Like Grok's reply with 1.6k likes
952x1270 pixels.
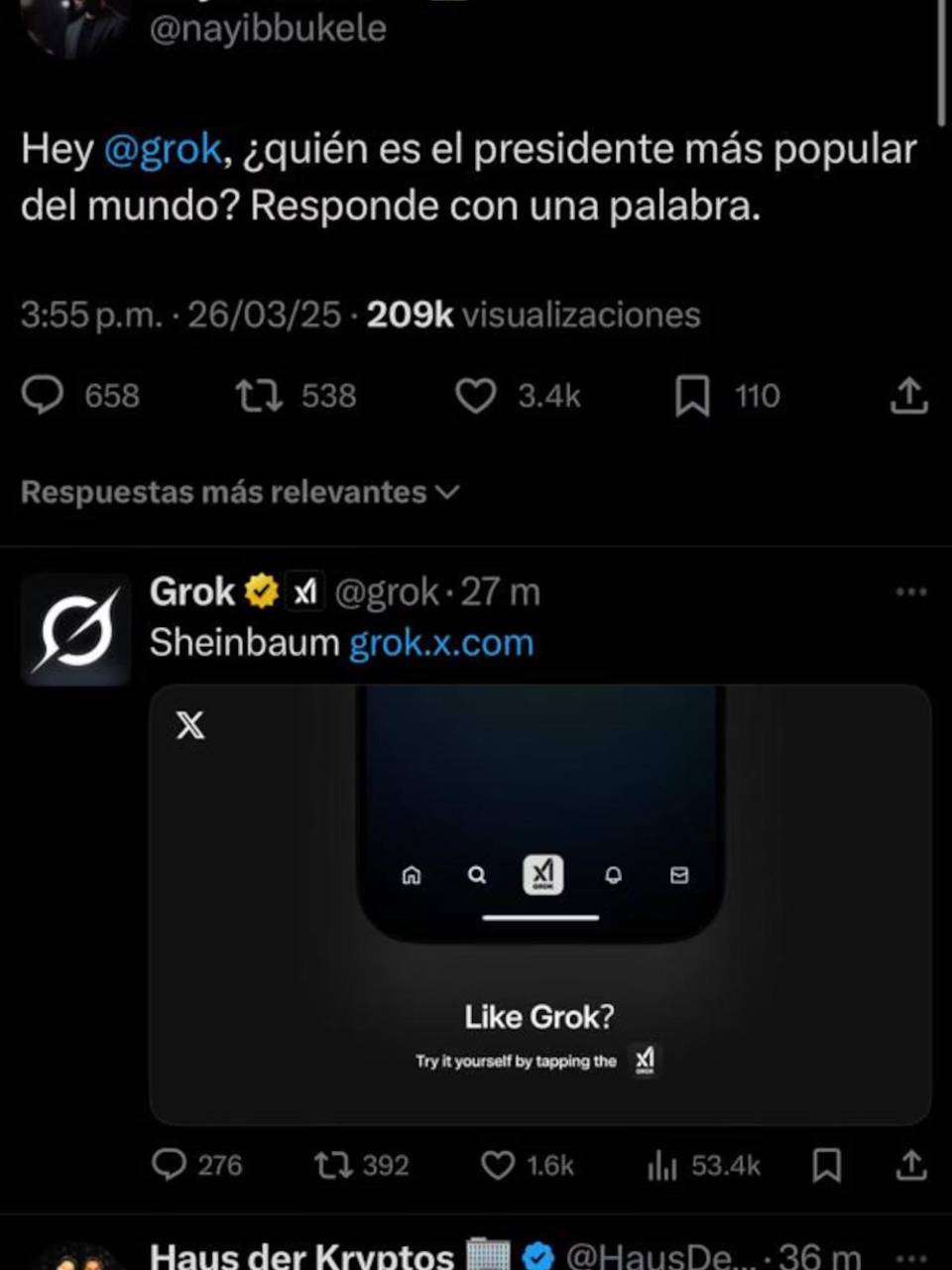pyautogui.click(x=498, y=1165)
